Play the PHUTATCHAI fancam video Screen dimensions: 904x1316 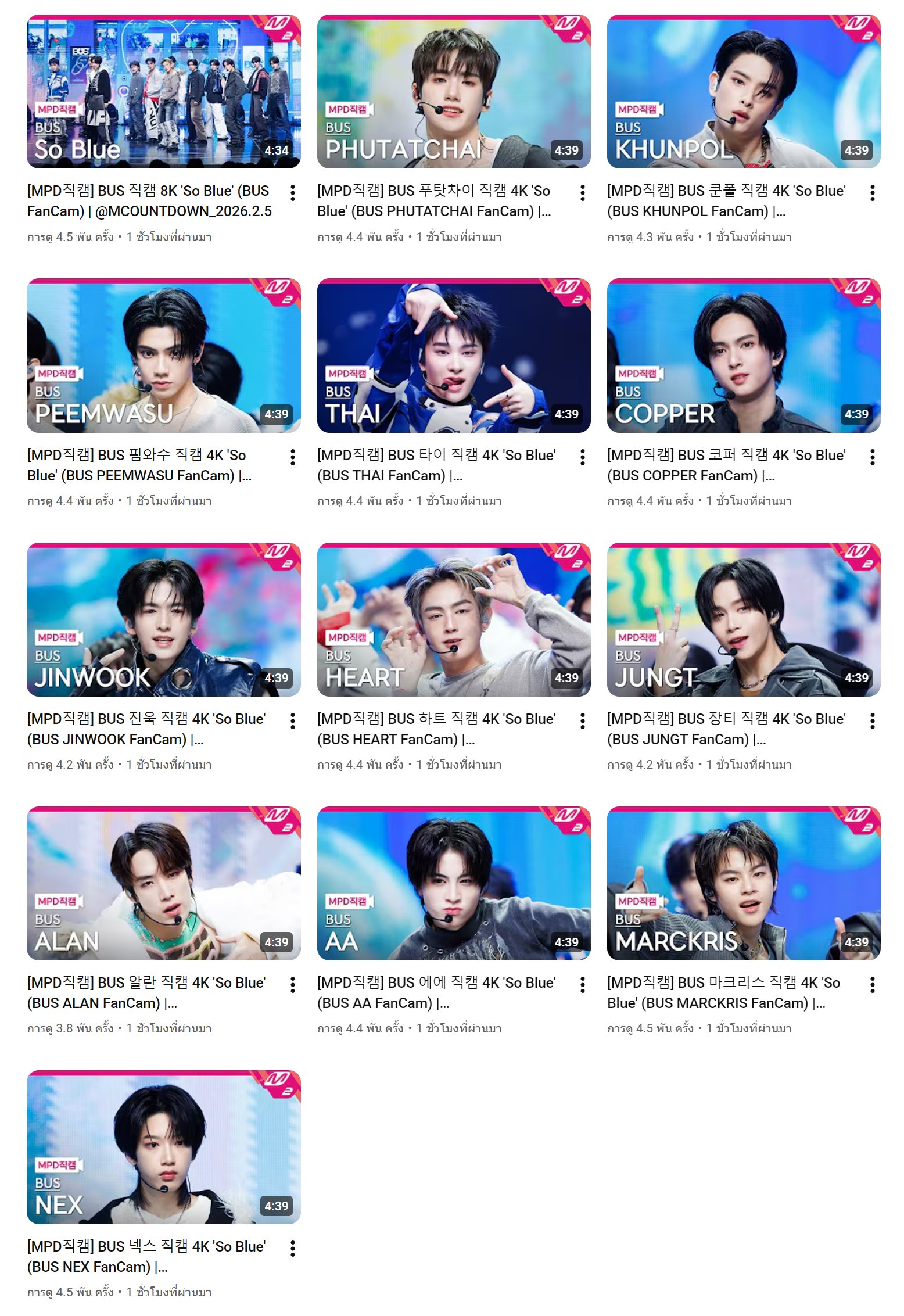(x=453, y=92)
